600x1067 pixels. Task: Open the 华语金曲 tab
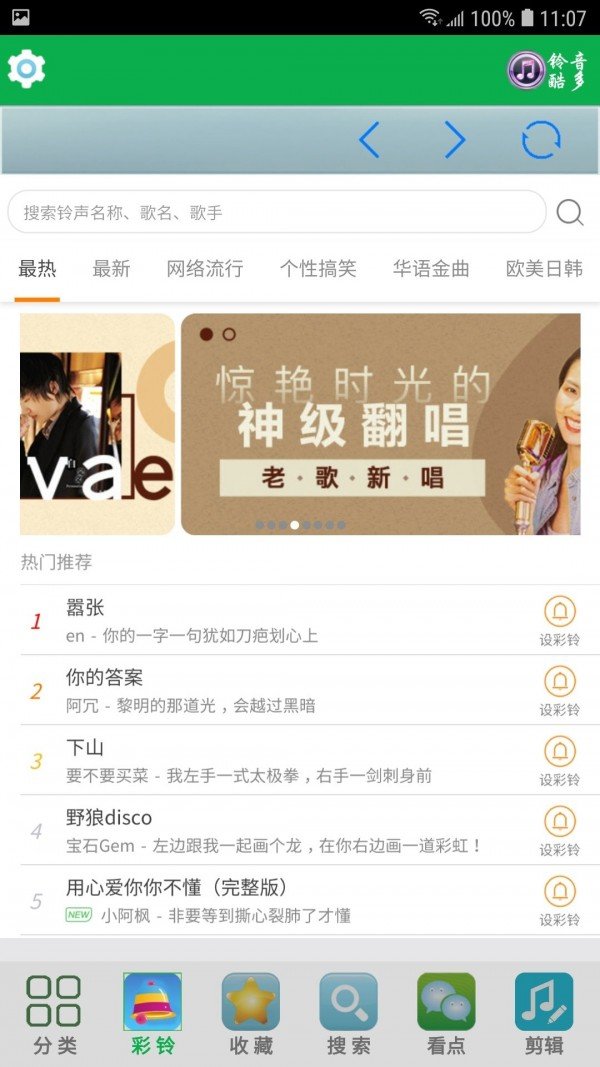tap(431, 268)
